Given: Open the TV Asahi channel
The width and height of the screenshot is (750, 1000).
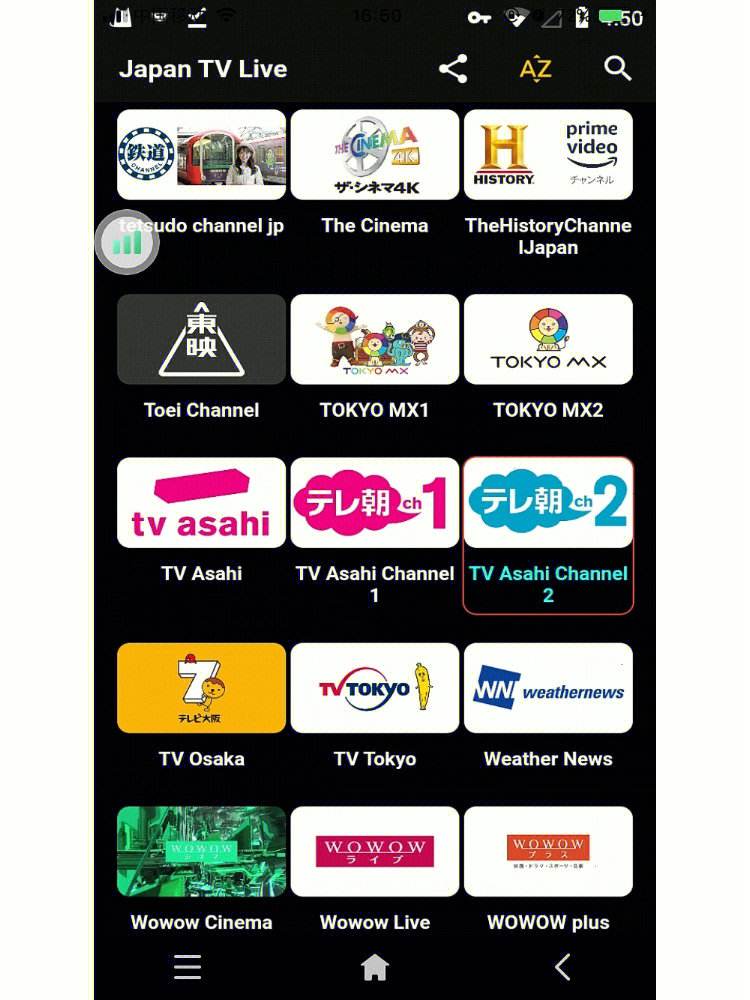Looking at the screenshot, I should 201,503.
